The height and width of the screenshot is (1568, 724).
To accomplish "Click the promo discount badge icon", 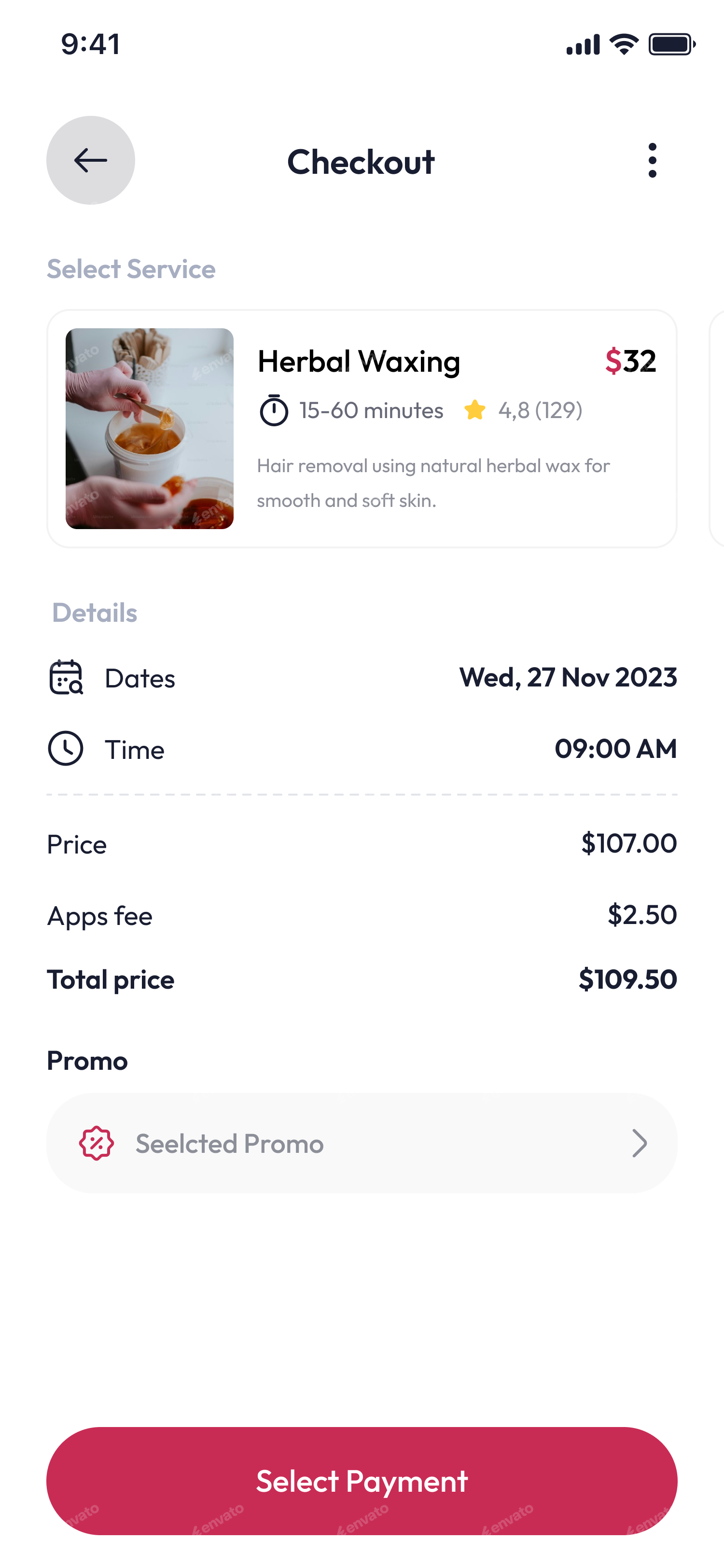I will tap(96, 1144).
